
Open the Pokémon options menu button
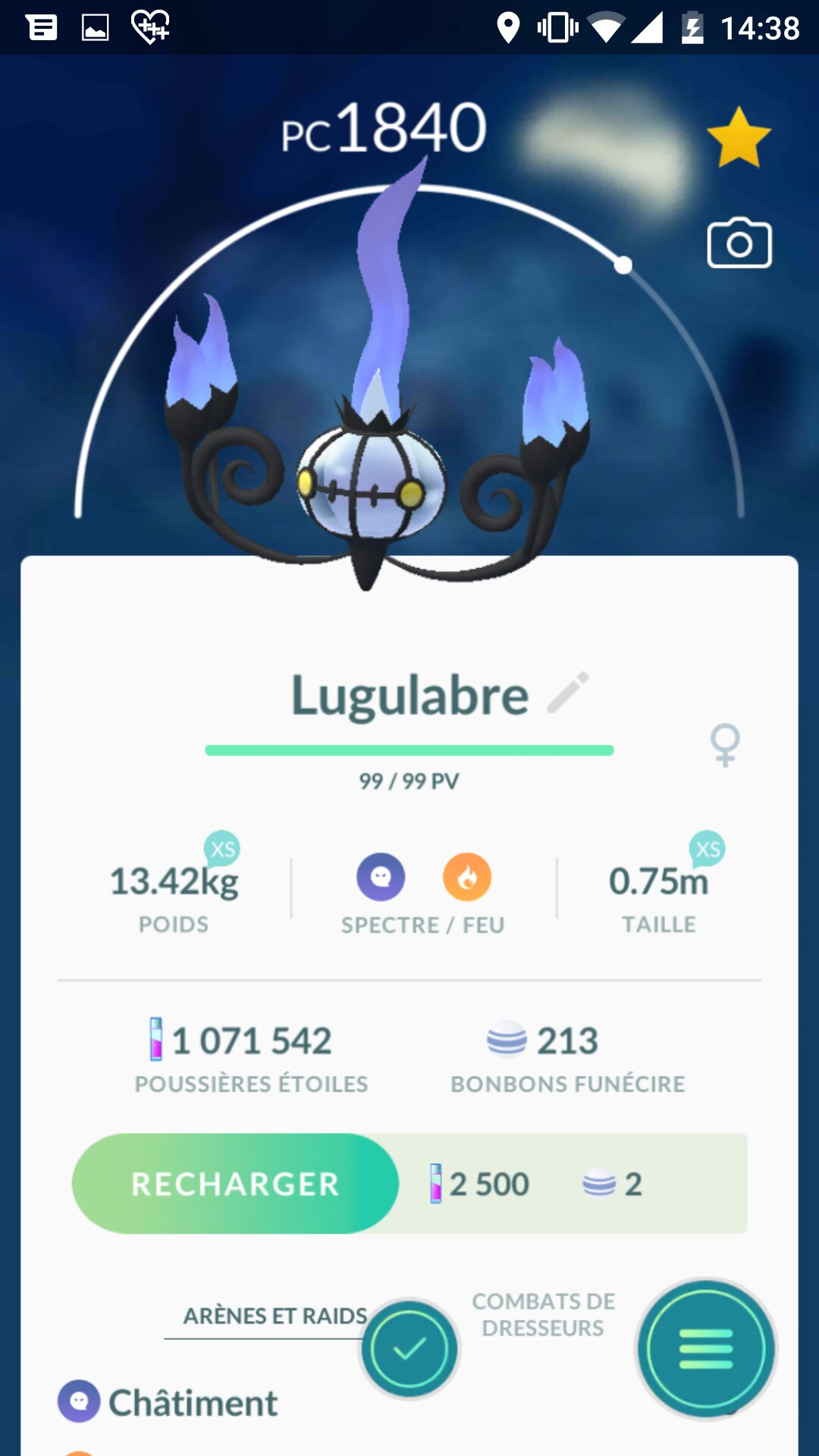[706, 1349]
